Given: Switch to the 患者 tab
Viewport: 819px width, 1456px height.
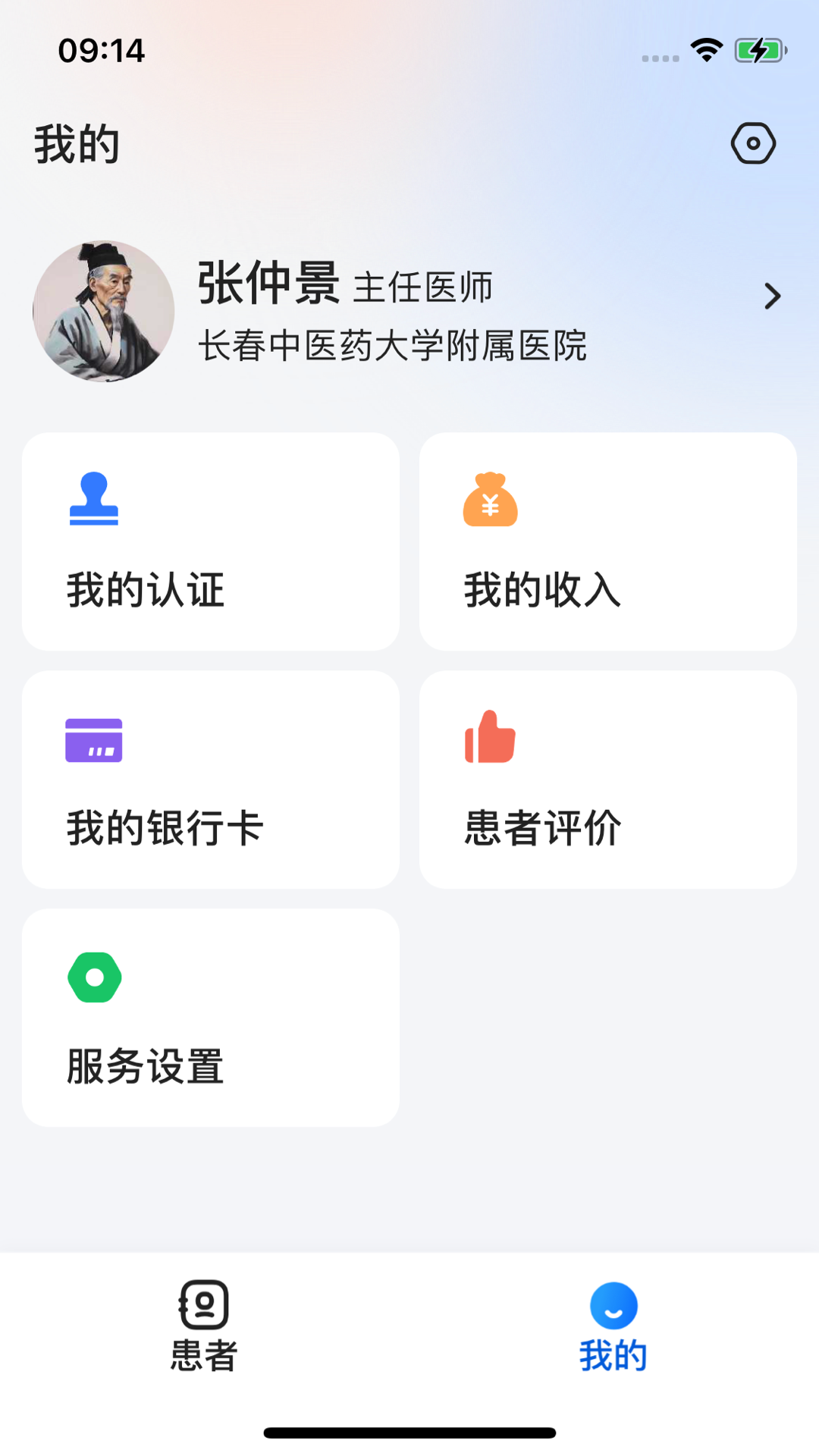Looking at the screenshot, I should coord(204,1327).
